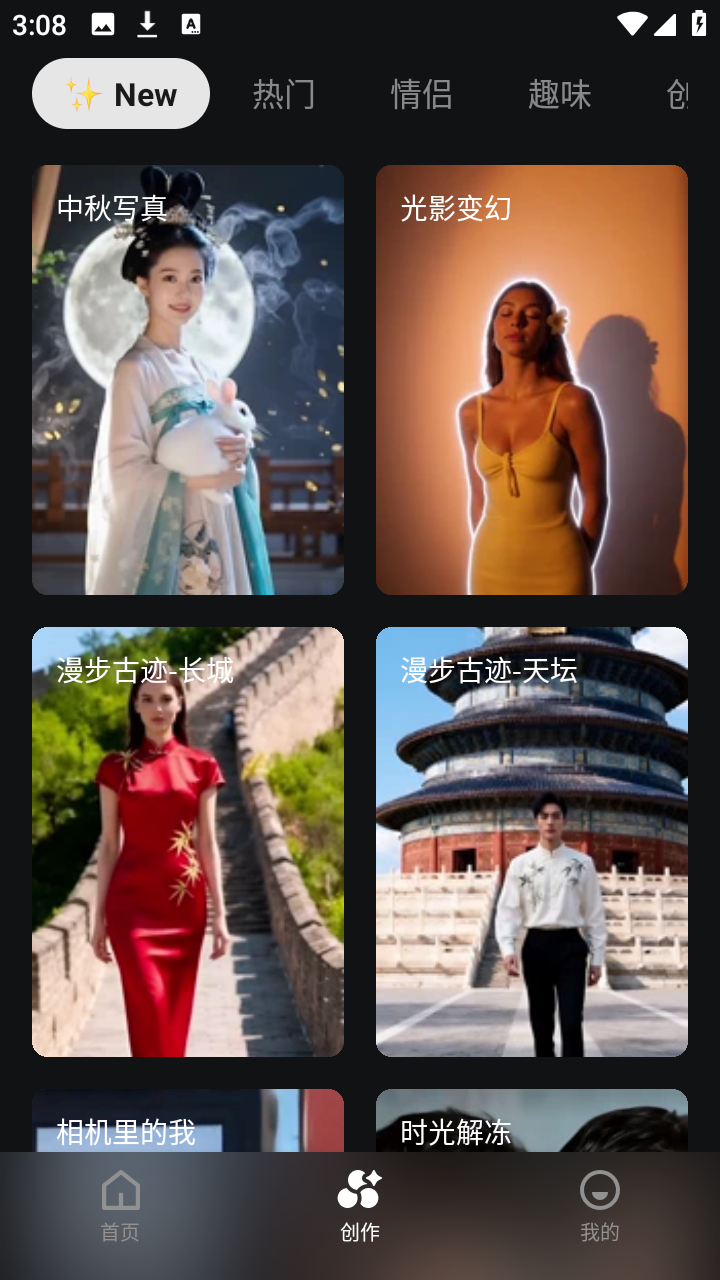Open the 光影变幻 template
The image size is (720, 1280).
click(531, 380)
